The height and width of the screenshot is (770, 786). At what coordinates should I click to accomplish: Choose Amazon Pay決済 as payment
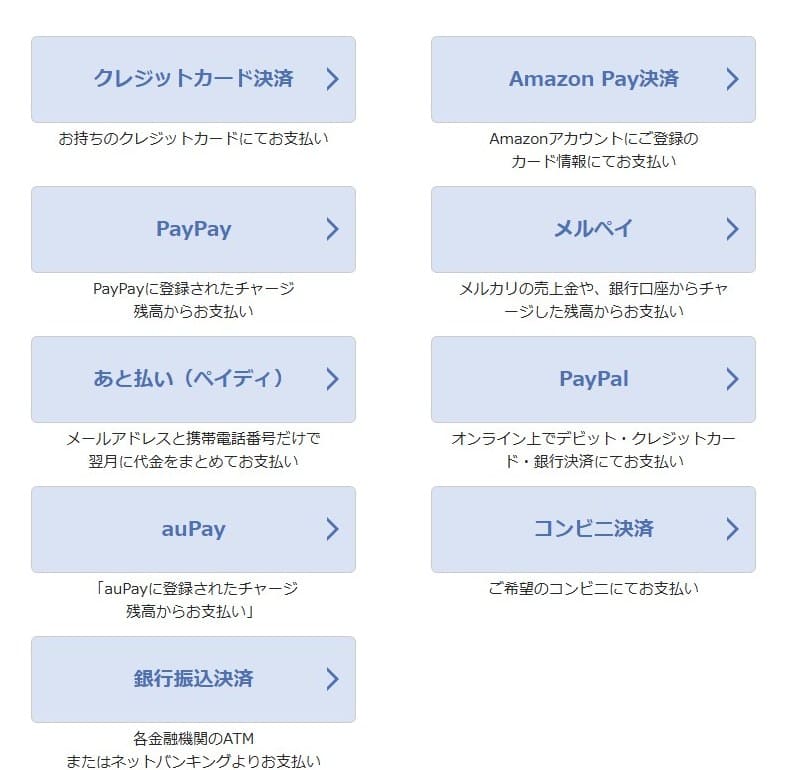click(593, 79)
